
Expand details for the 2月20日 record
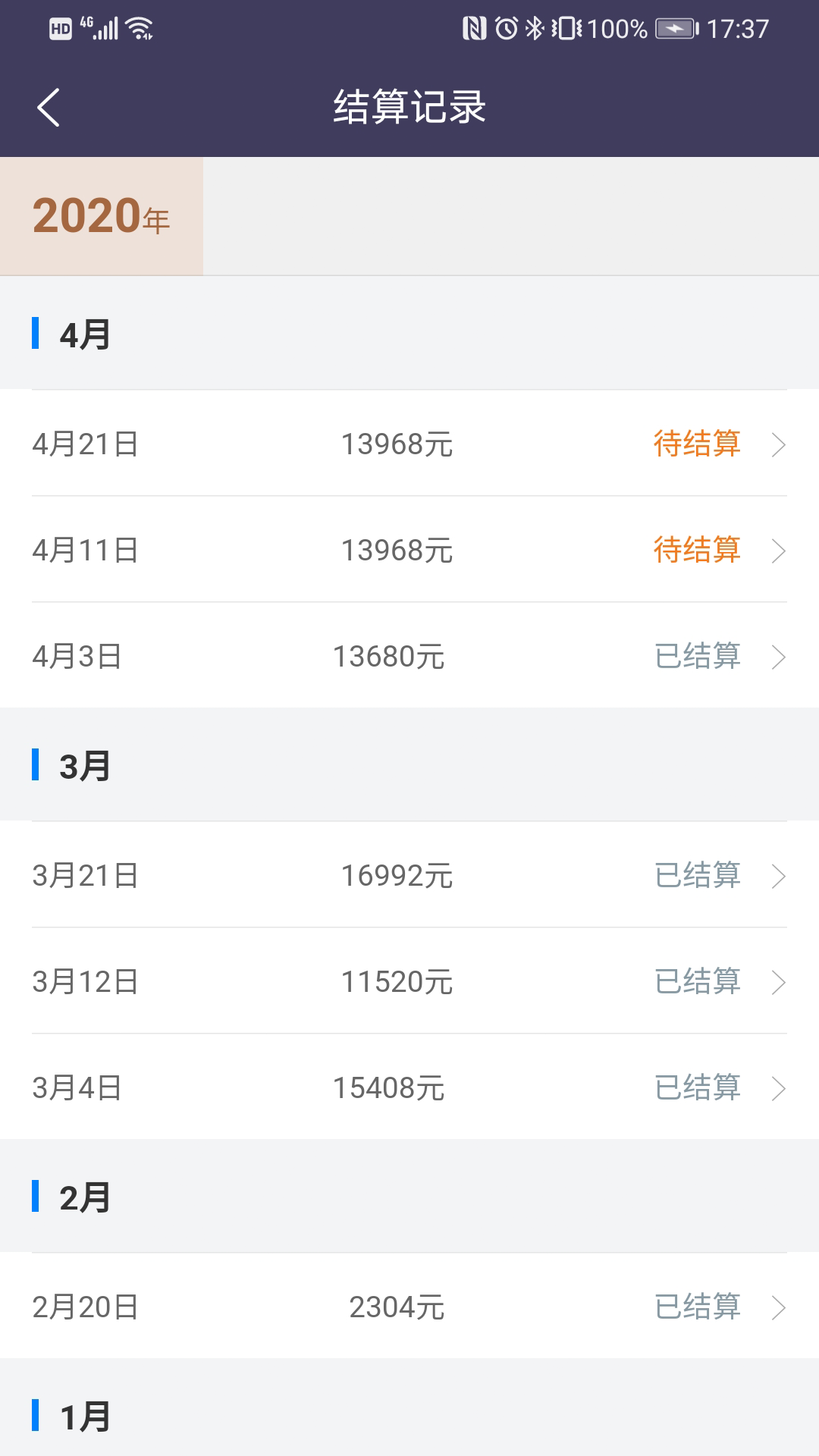pos(409,1306)
